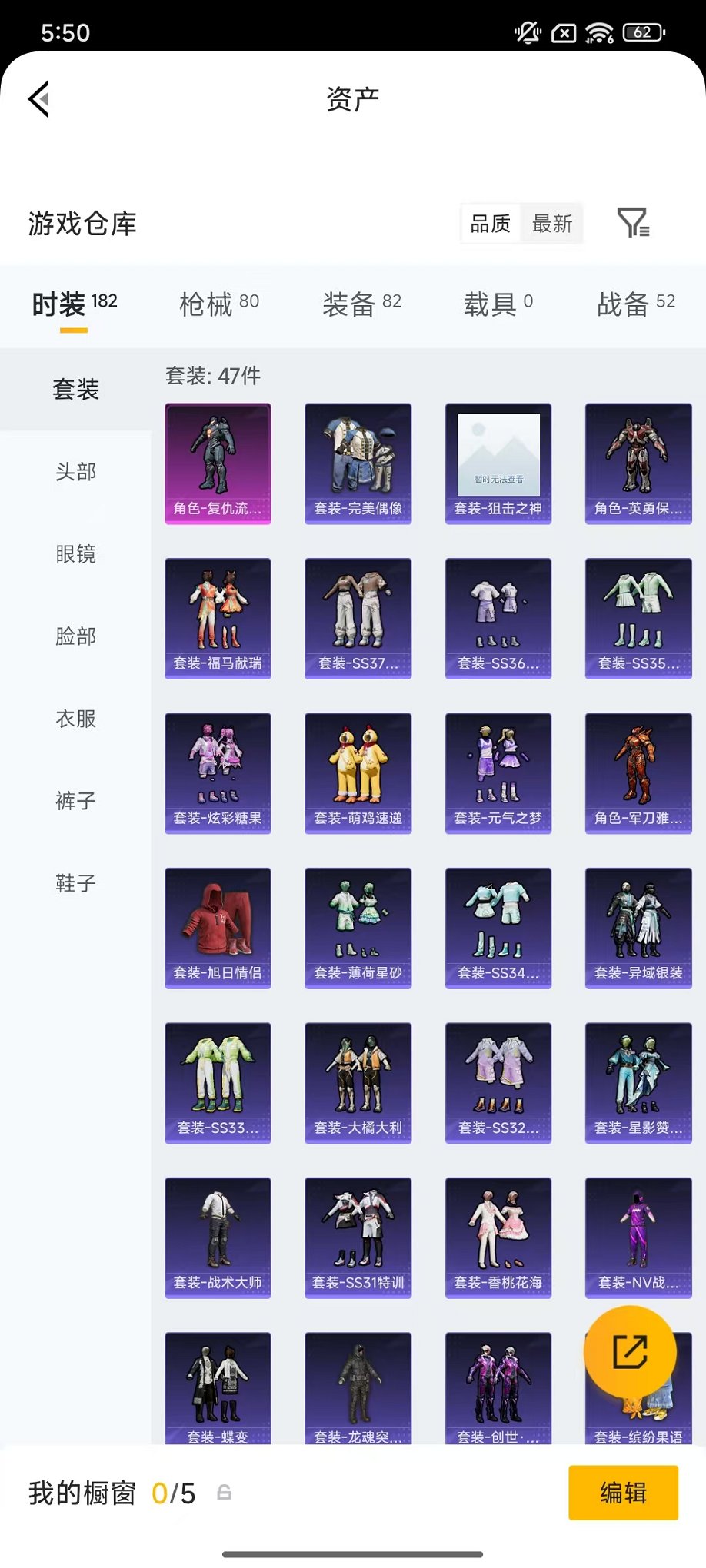Switch to the 载具 tab
706x1568 pixels.
click(x=498, y=304)
